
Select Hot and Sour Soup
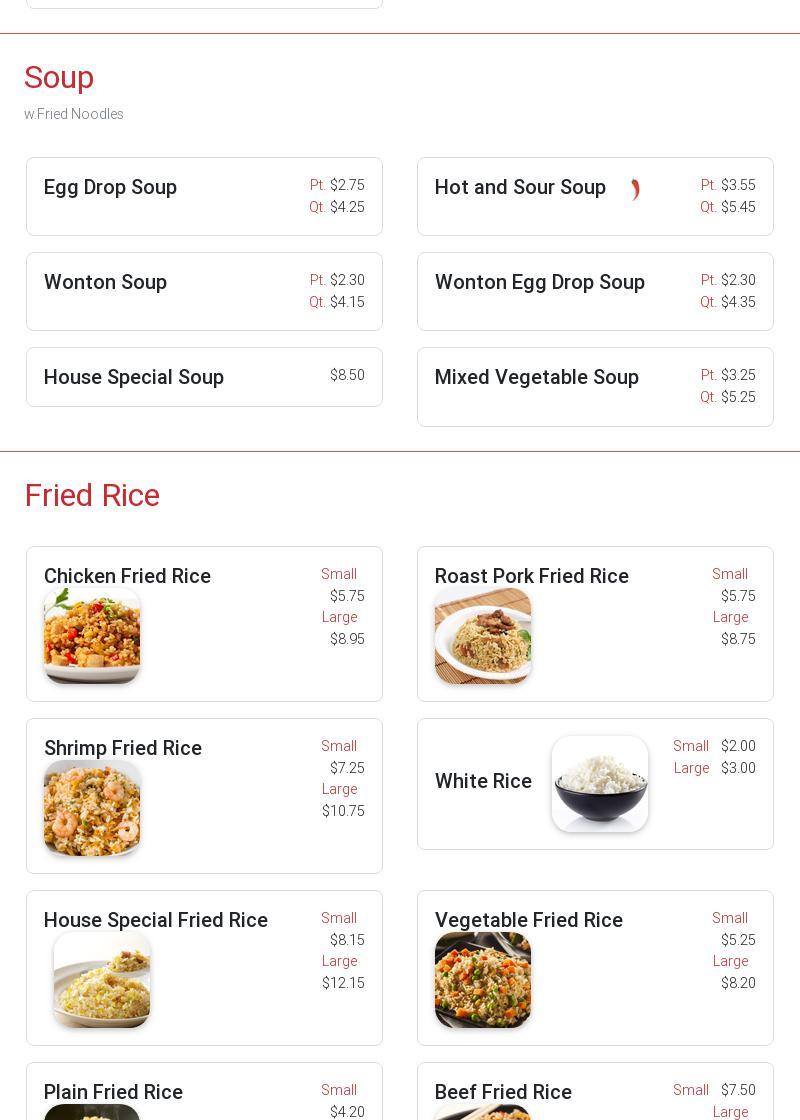point(595,196)
